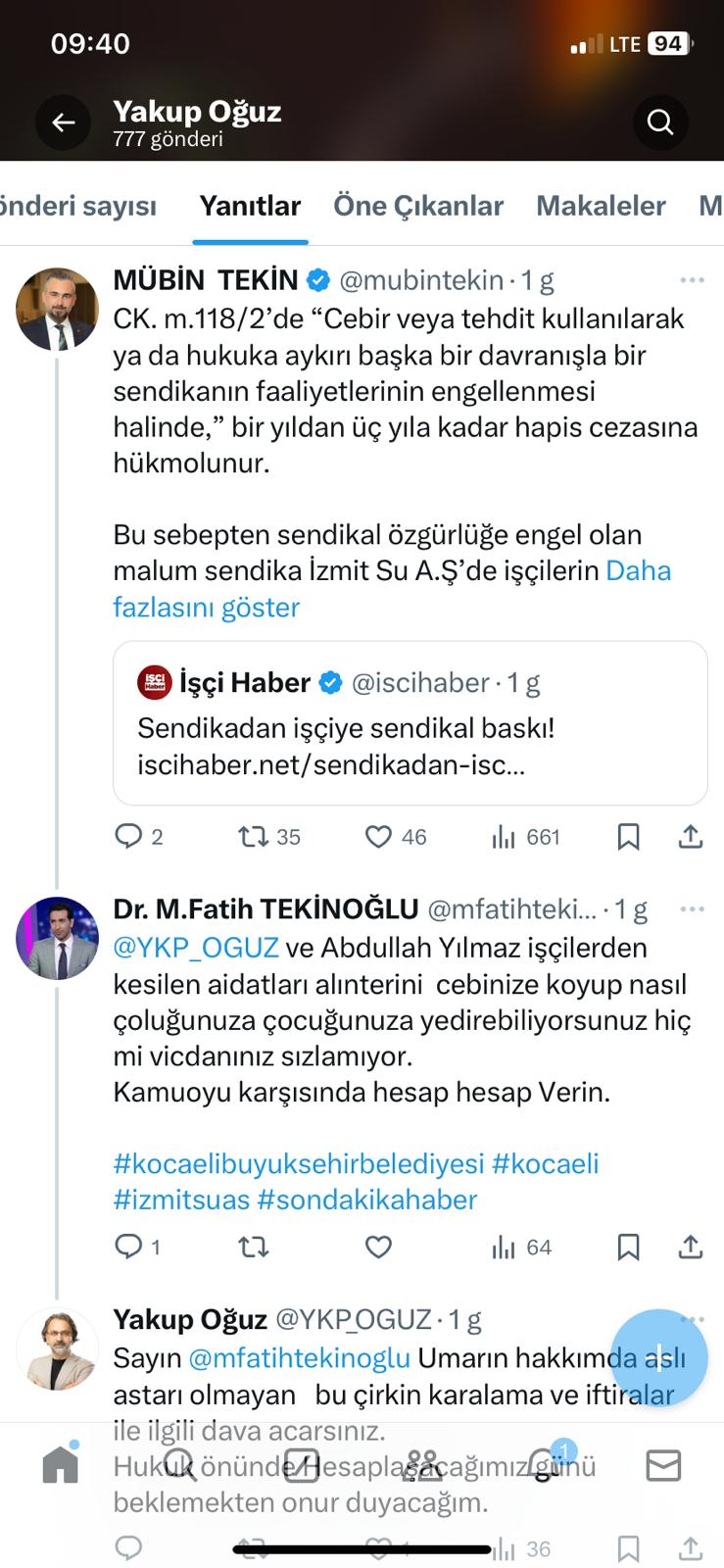This screenshot has height=1568, width=724.
Task: Open replies to MÜBİN TEKİN's post
Action: [x=128, y=837]
